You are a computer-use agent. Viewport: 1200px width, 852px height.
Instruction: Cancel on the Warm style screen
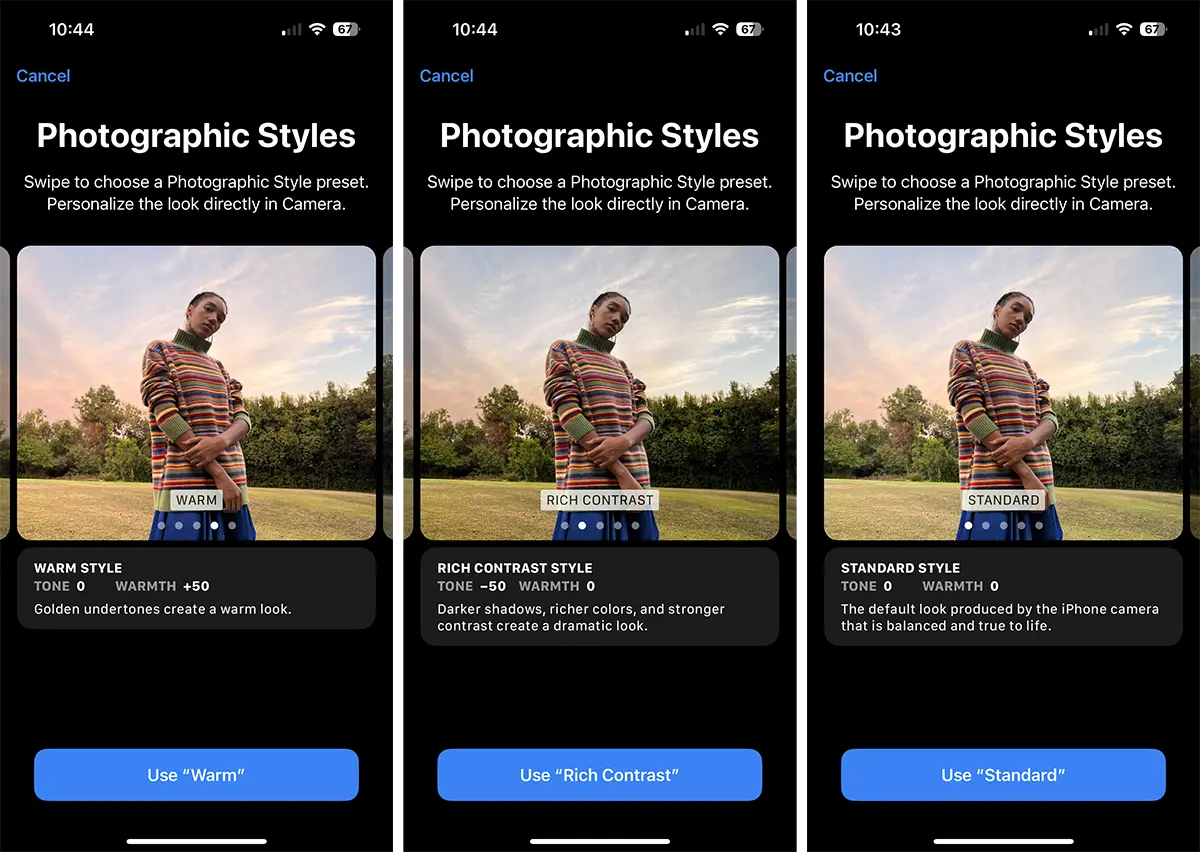pyautogui.click(x=43, y=76)
